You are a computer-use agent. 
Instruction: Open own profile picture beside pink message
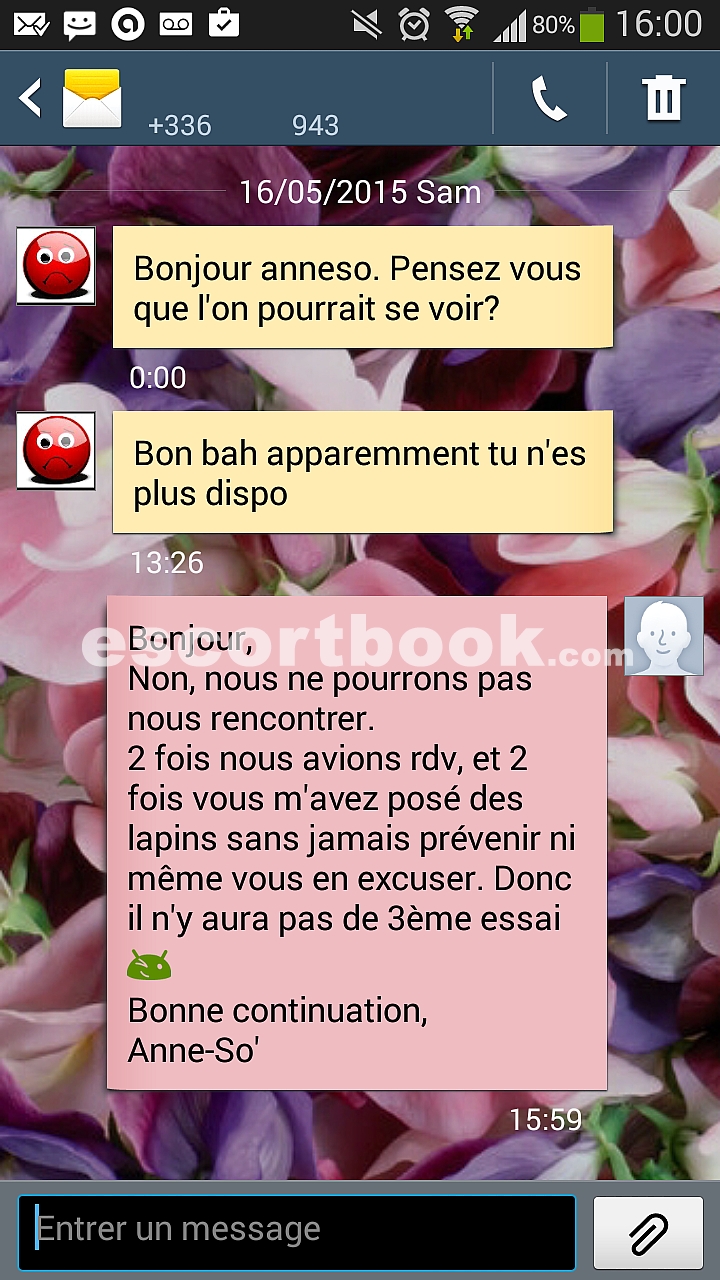click(x=664, y=637)
